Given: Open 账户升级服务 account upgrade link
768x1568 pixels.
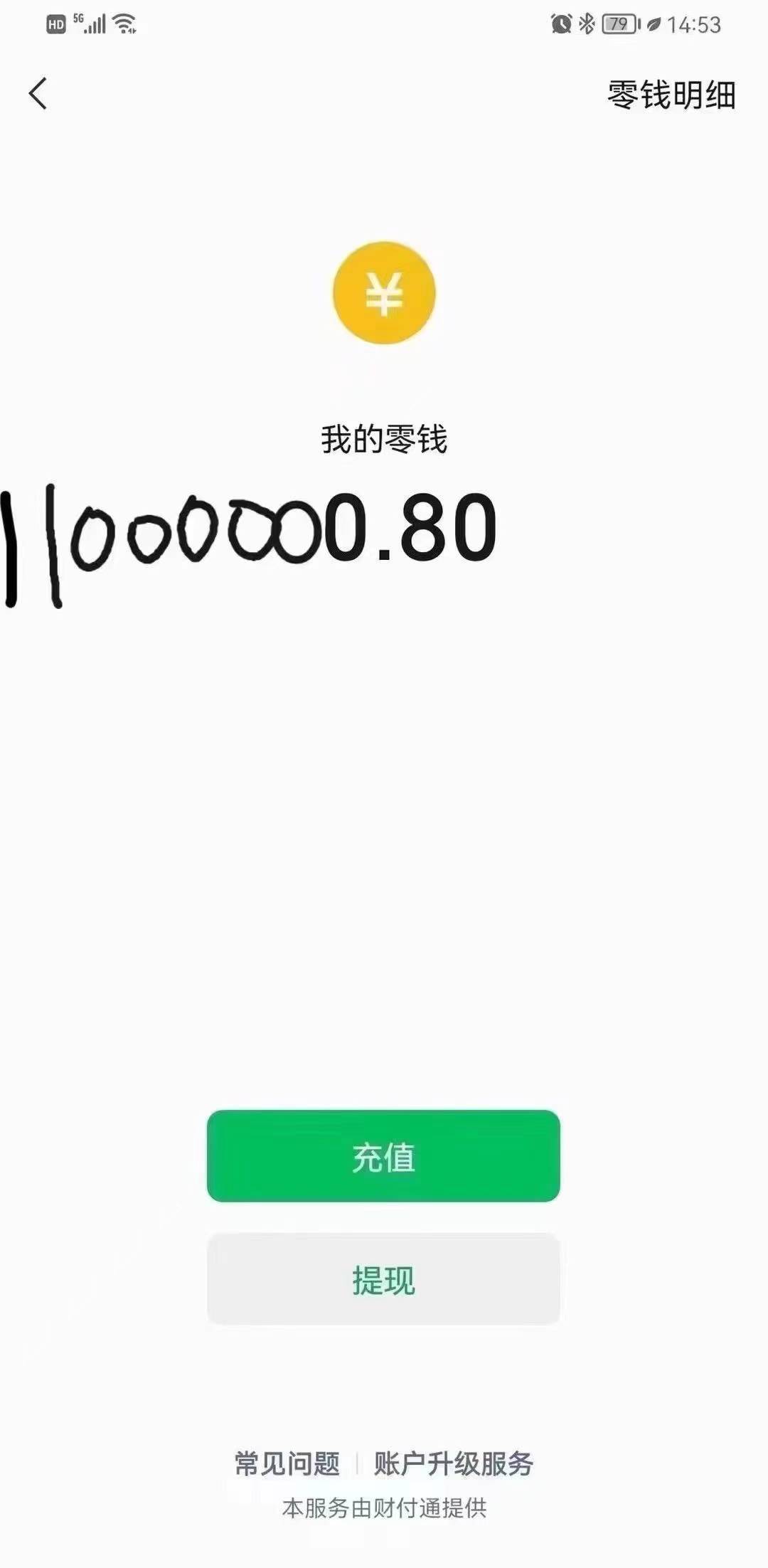Looking at the screenshot, I should (x=454, y=1464).
